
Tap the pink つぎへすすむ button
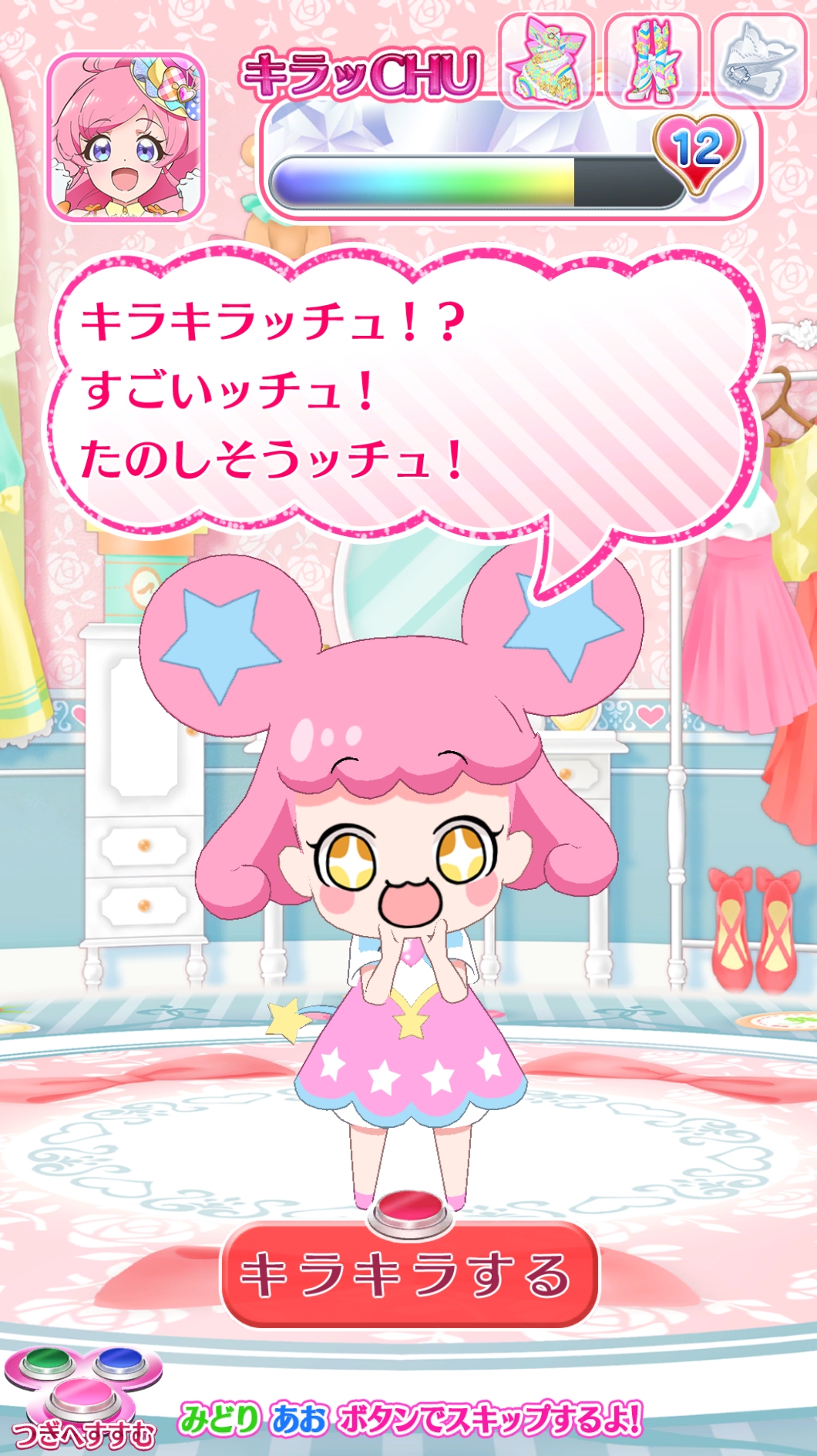pos(83,1398)
